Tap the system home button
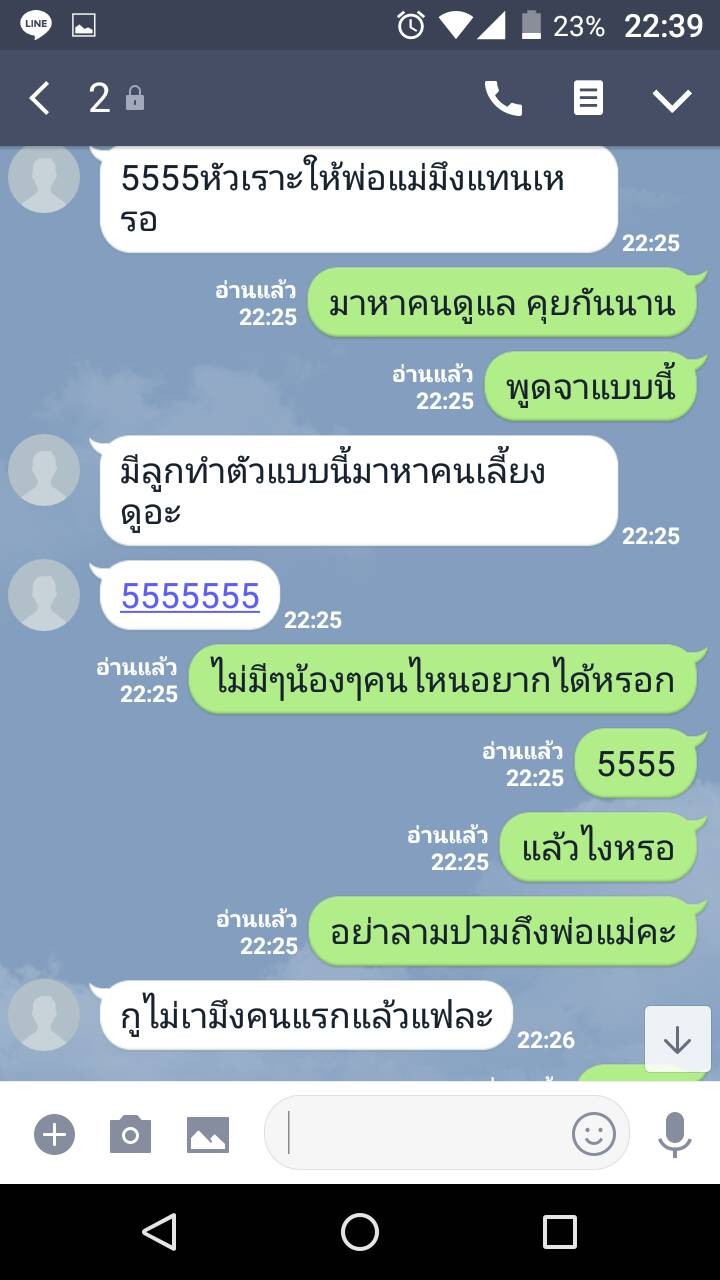The height and width of the screenshot is (1280, 720). (360, 1232)
